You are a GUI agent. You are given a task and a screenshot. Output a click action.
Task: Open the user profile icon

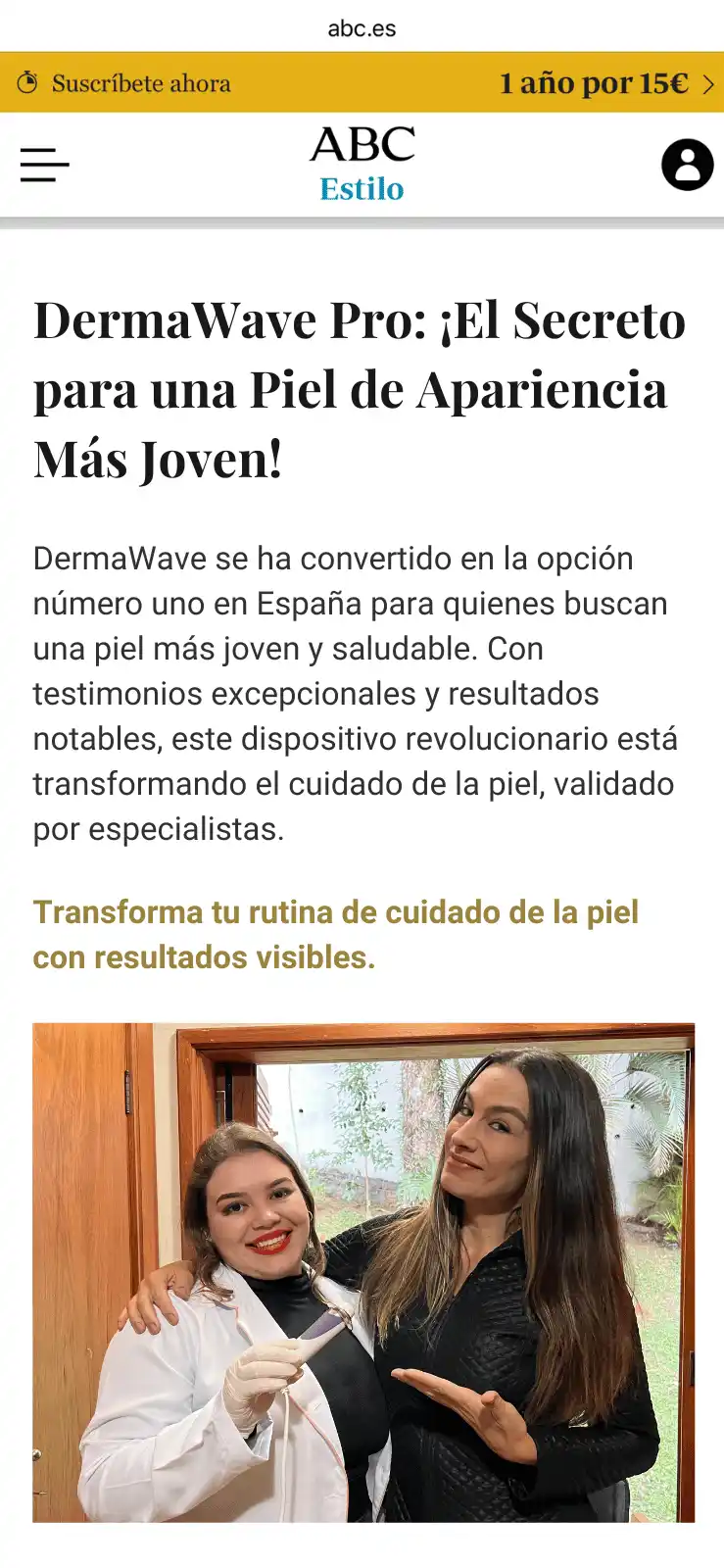point(687,165)
